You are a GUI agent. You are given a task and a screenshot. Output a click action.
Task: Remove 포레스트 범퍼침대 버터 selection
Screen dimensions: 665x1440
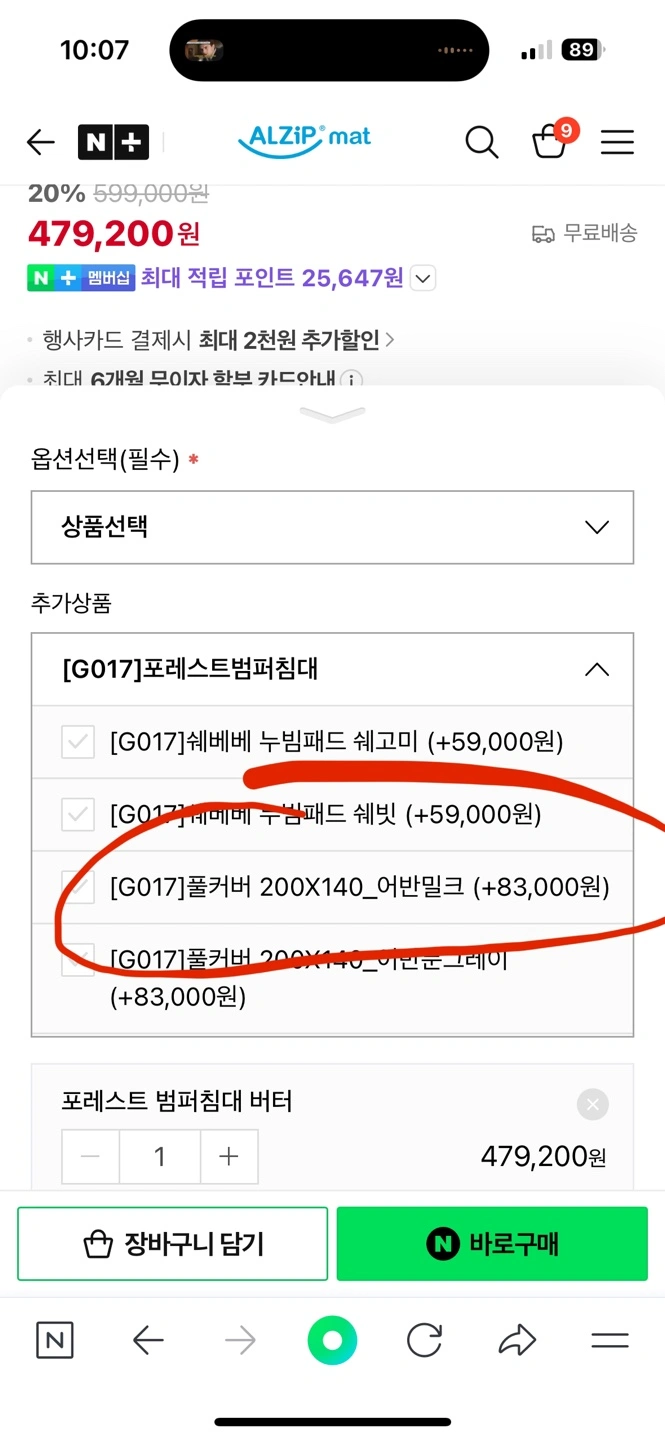pyautogui.click(x=593, y=1105)
